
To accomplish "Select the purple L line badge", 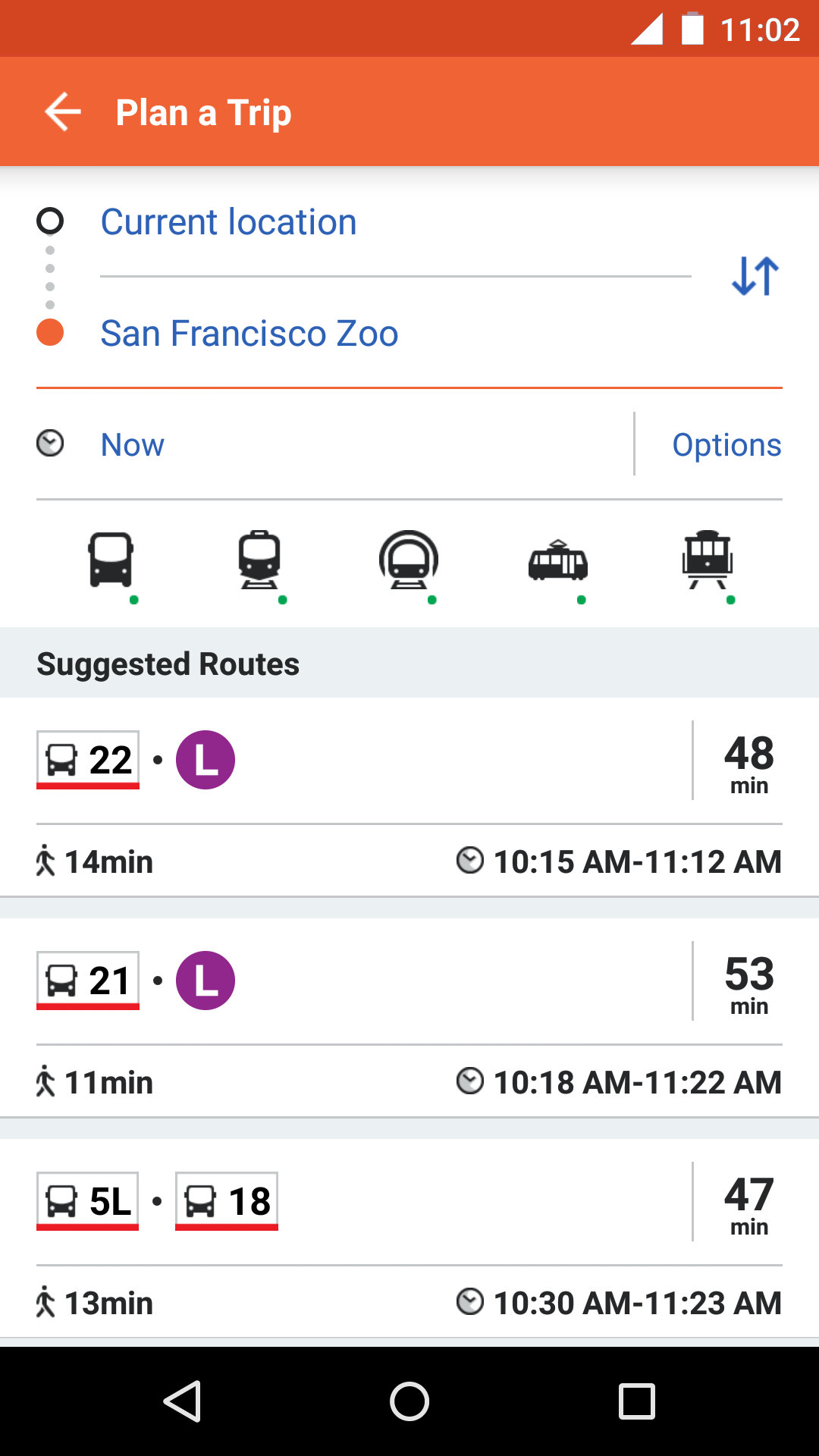I will (204, 758).
